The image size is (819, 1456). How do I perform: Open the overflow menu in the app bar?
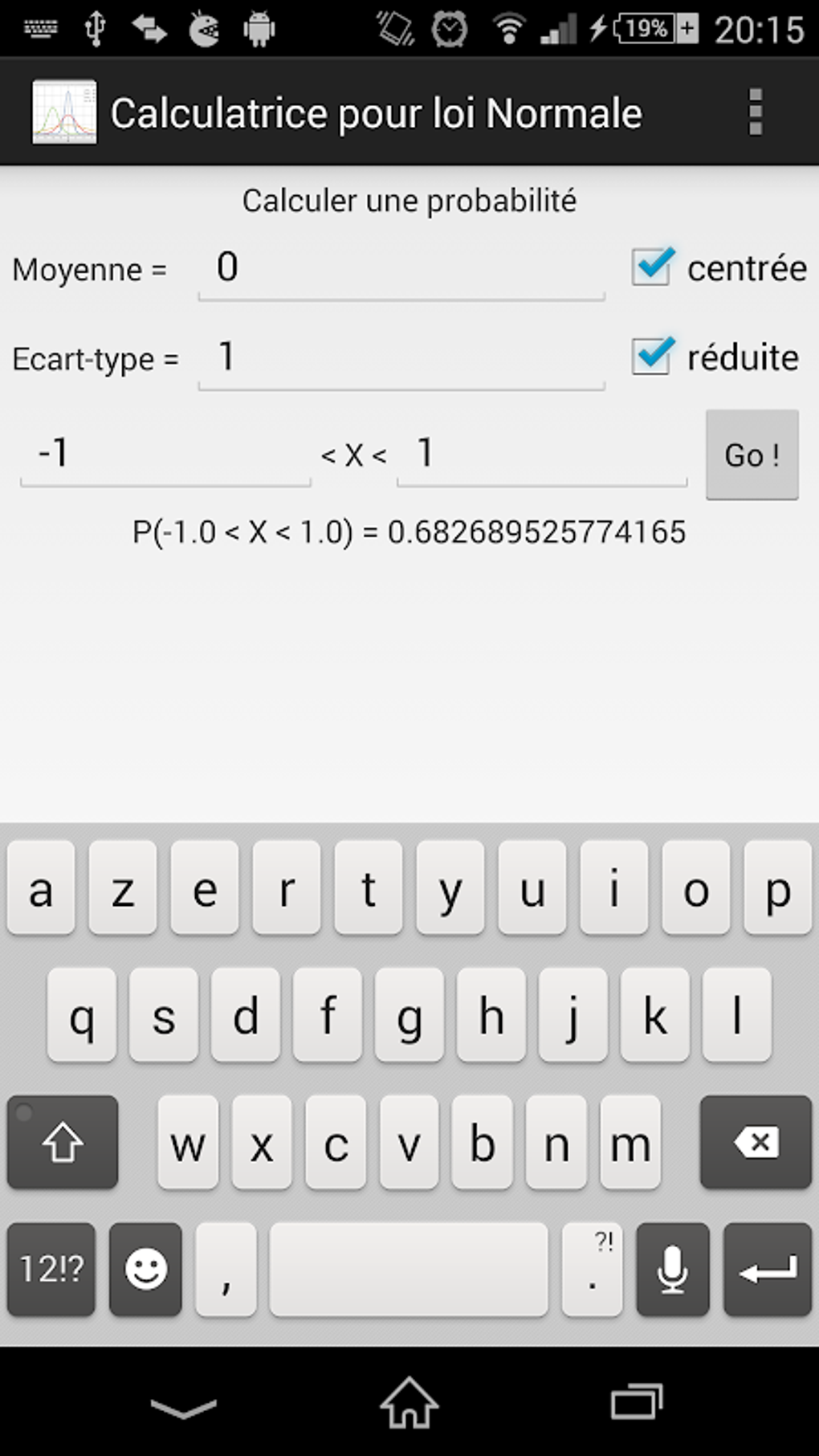click(x=755, y=112)
